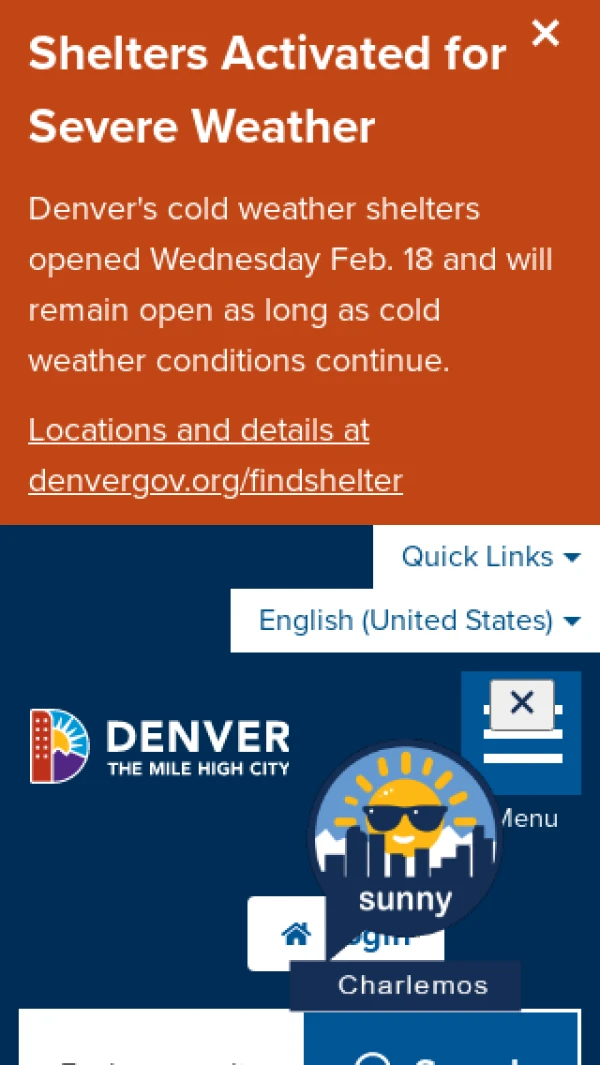
Task: Tap the Charlemos chat label
Action: [x=412, y=986]
